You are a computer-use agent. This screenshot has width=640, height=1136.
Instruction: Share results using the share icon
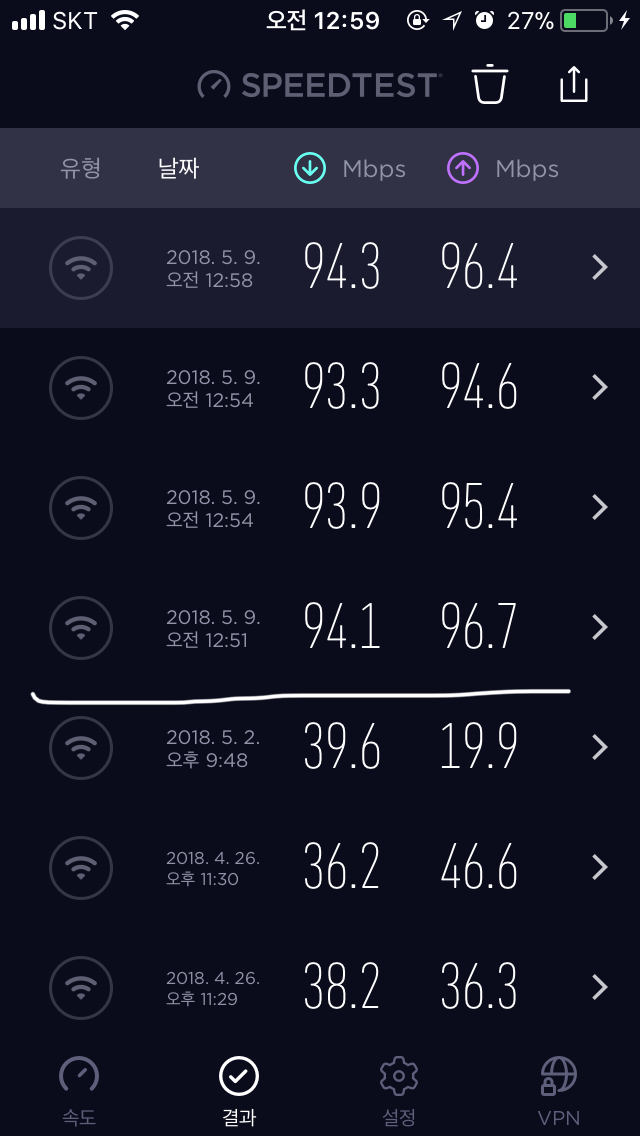pyautogui.click(x=573, y=85)
